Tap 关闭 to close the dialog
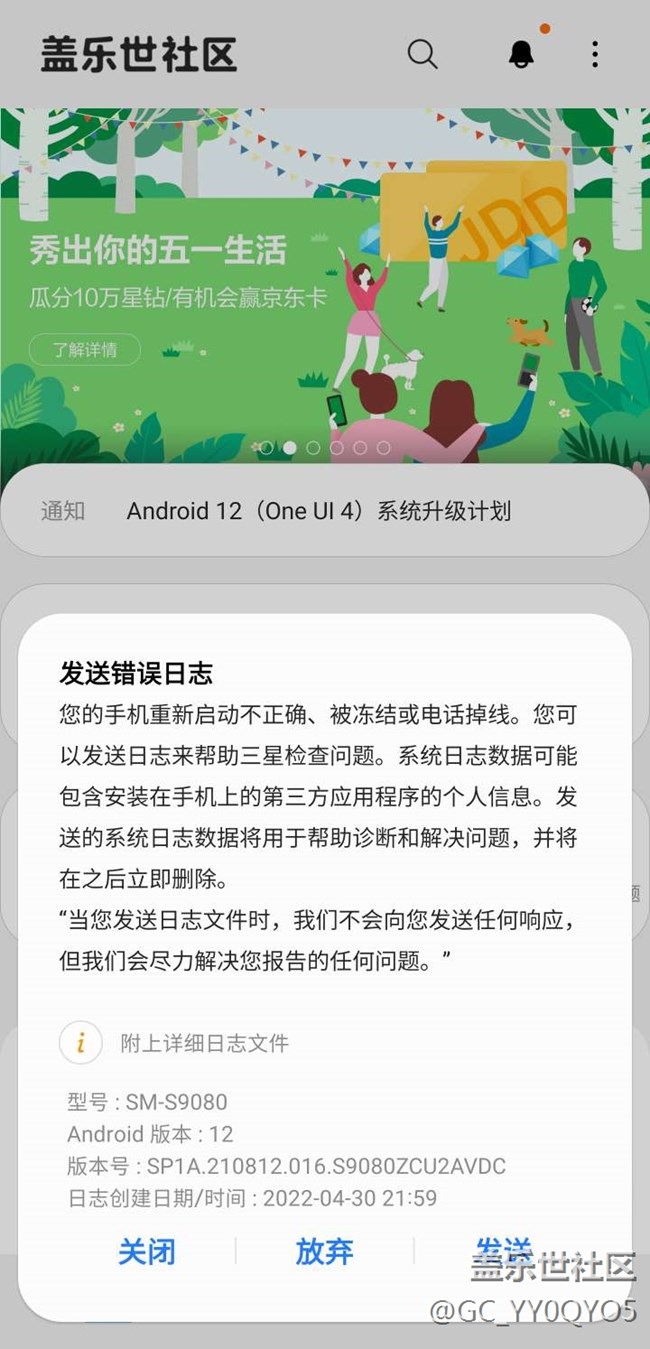 (147, 1251)
